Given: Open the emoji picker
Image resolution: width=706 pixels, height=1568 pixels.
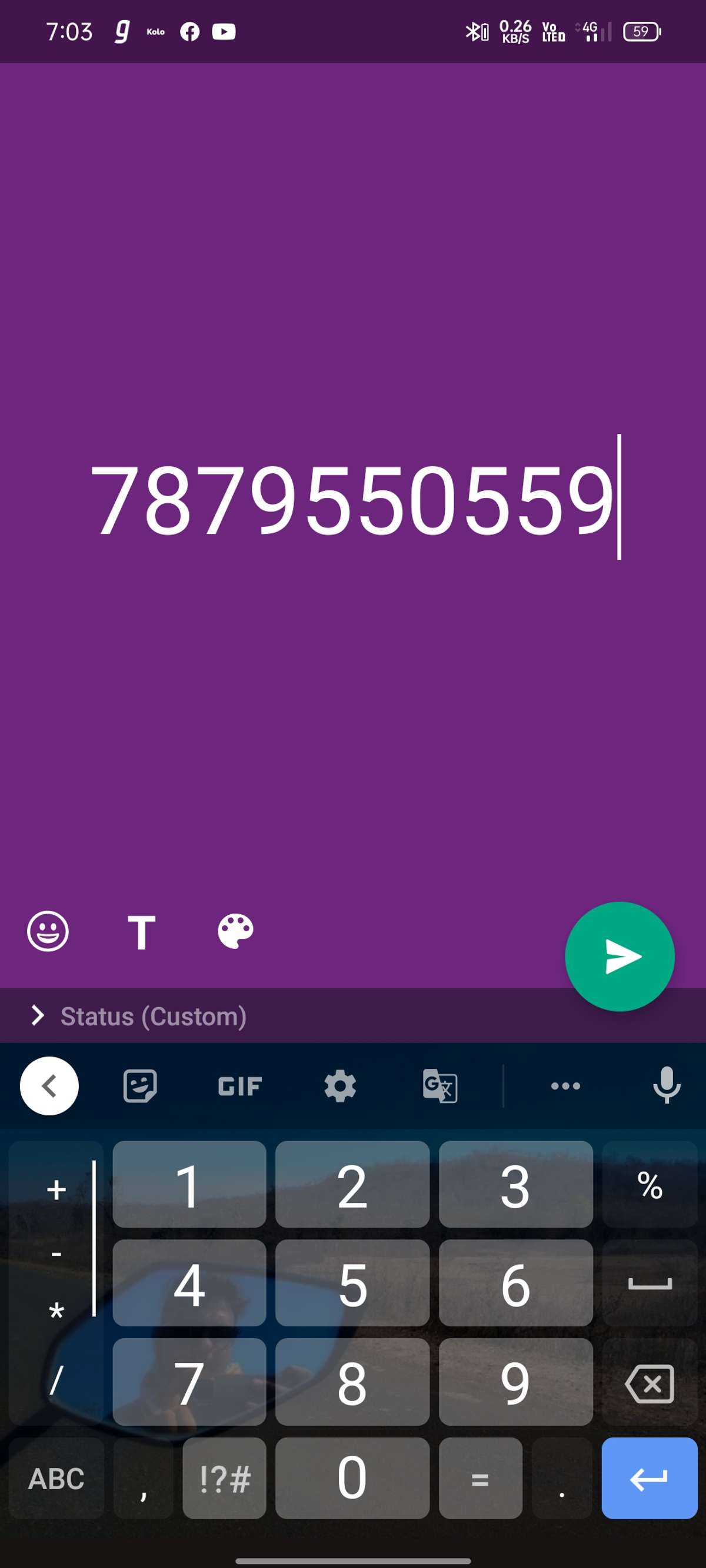Looking at the screenshot, I should coord(48,931).
